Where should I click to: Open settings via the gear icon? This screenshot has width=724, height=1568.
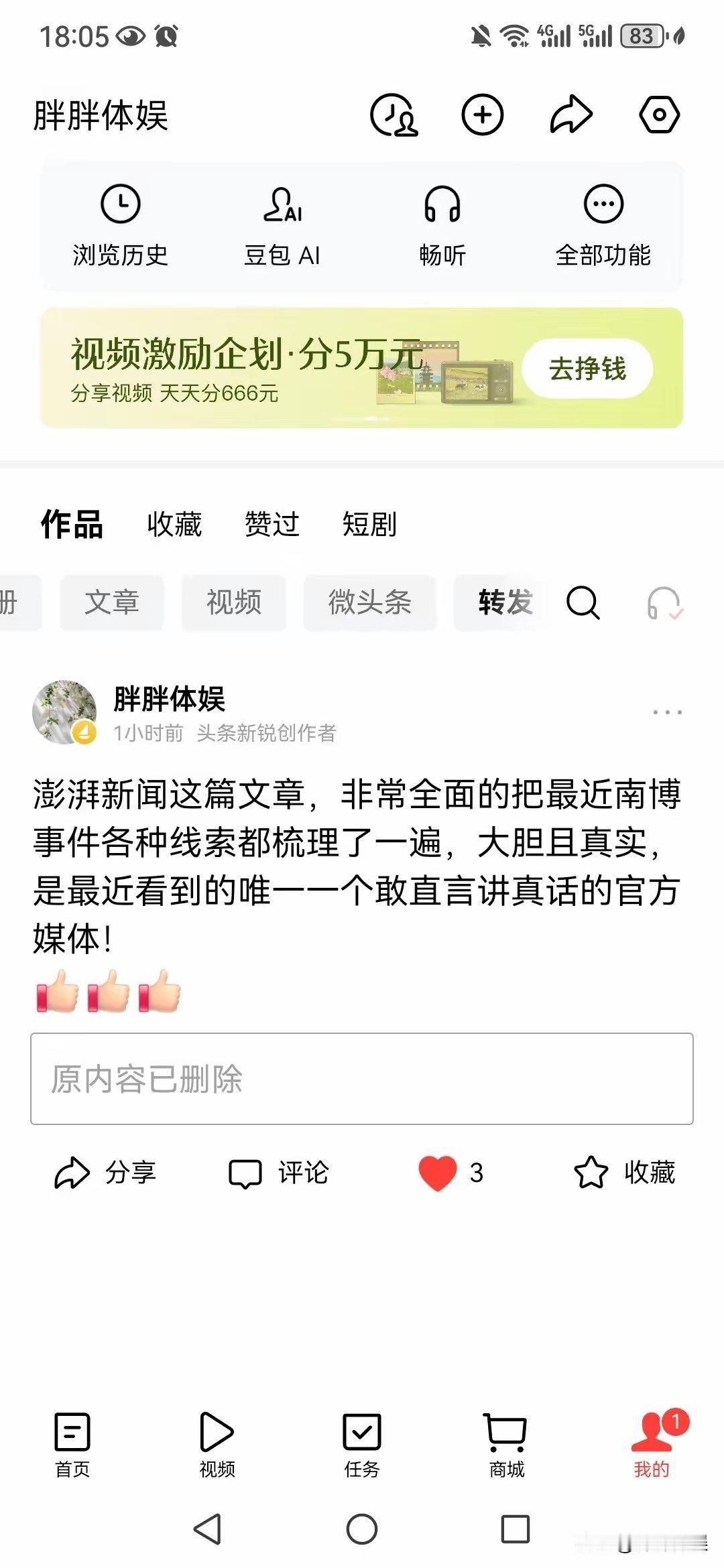click(659, 114)
